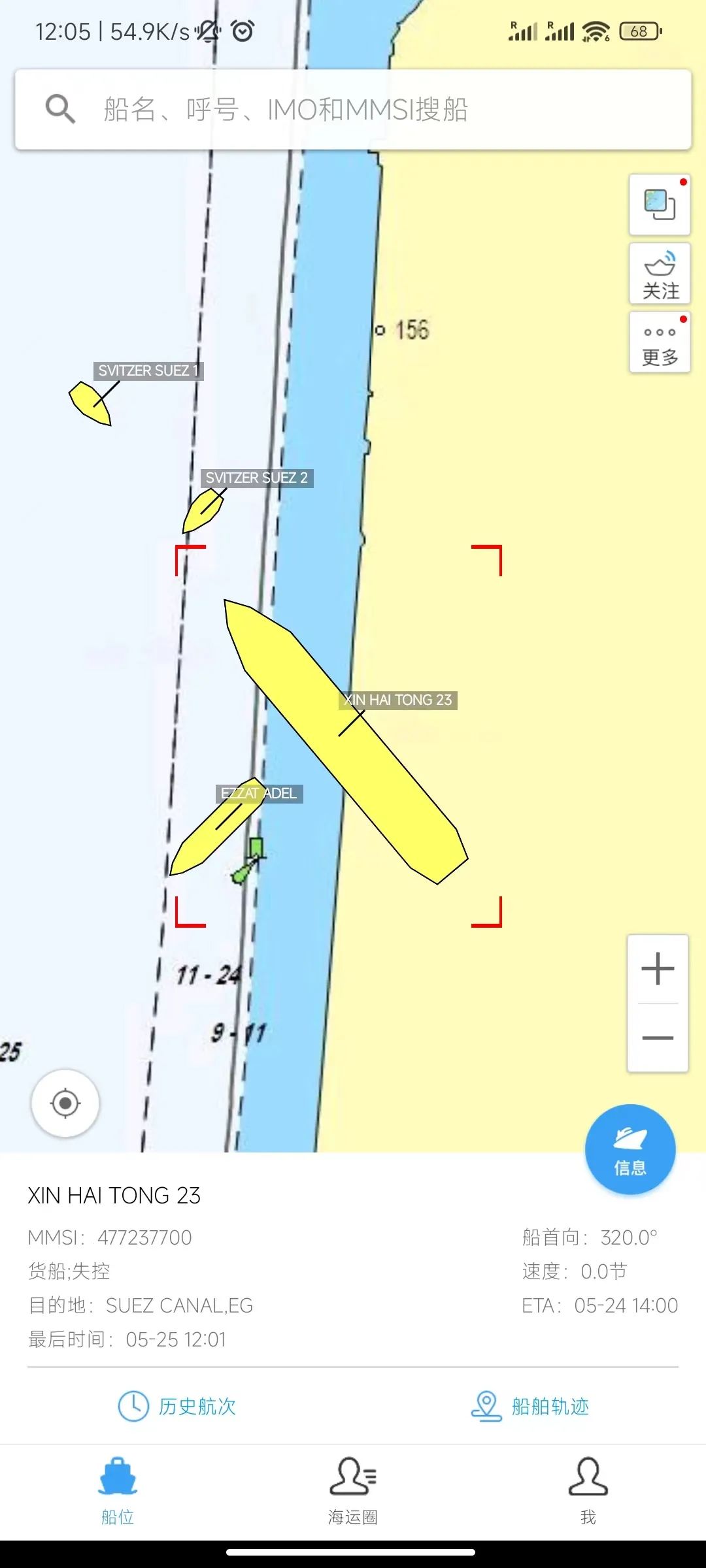Select the SVITZER SUEZ 2 ship marker
Viewport: 706px width, 1568px height.
click(x=203, y=511)
